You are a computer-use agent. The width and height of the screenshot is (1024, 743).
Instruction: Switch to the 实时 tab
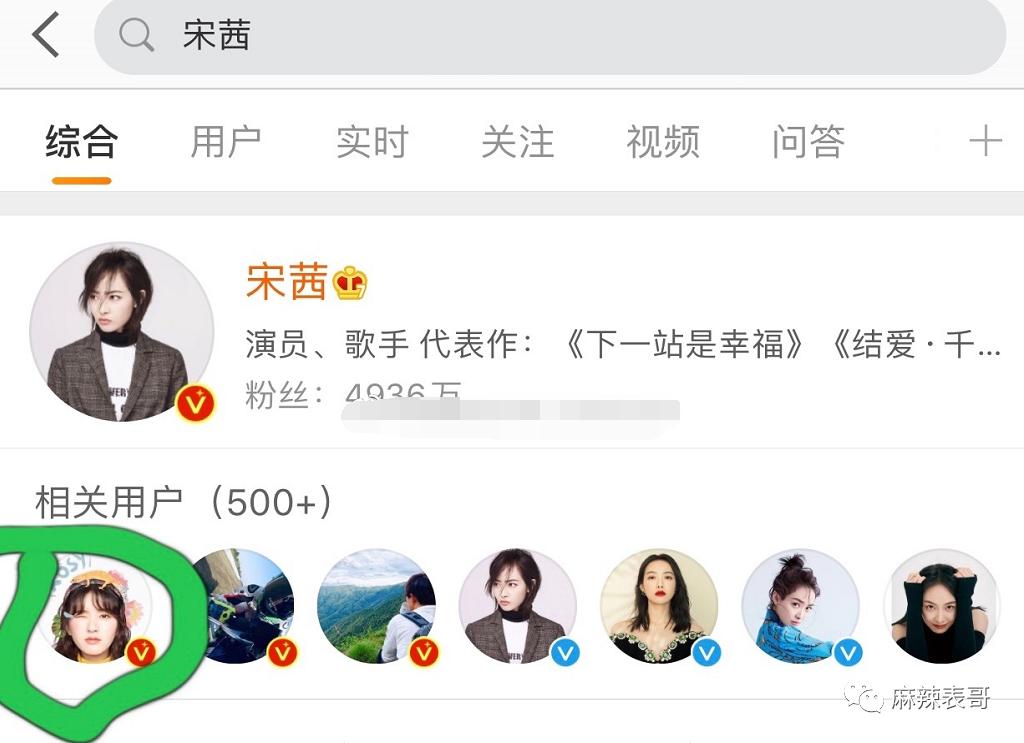tap(372, 142)
